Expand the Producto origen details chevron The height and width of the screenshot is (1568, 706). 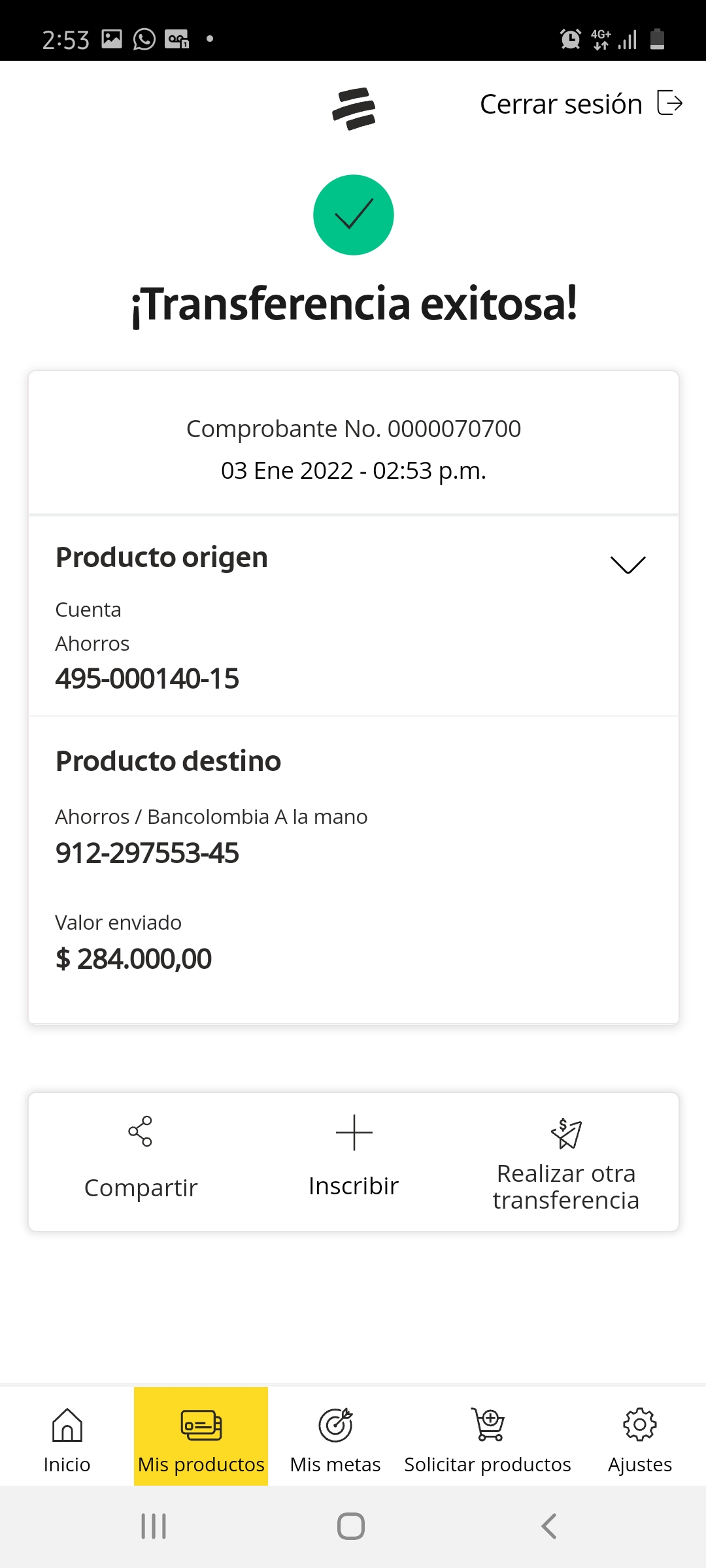click(x=628, y=564)
